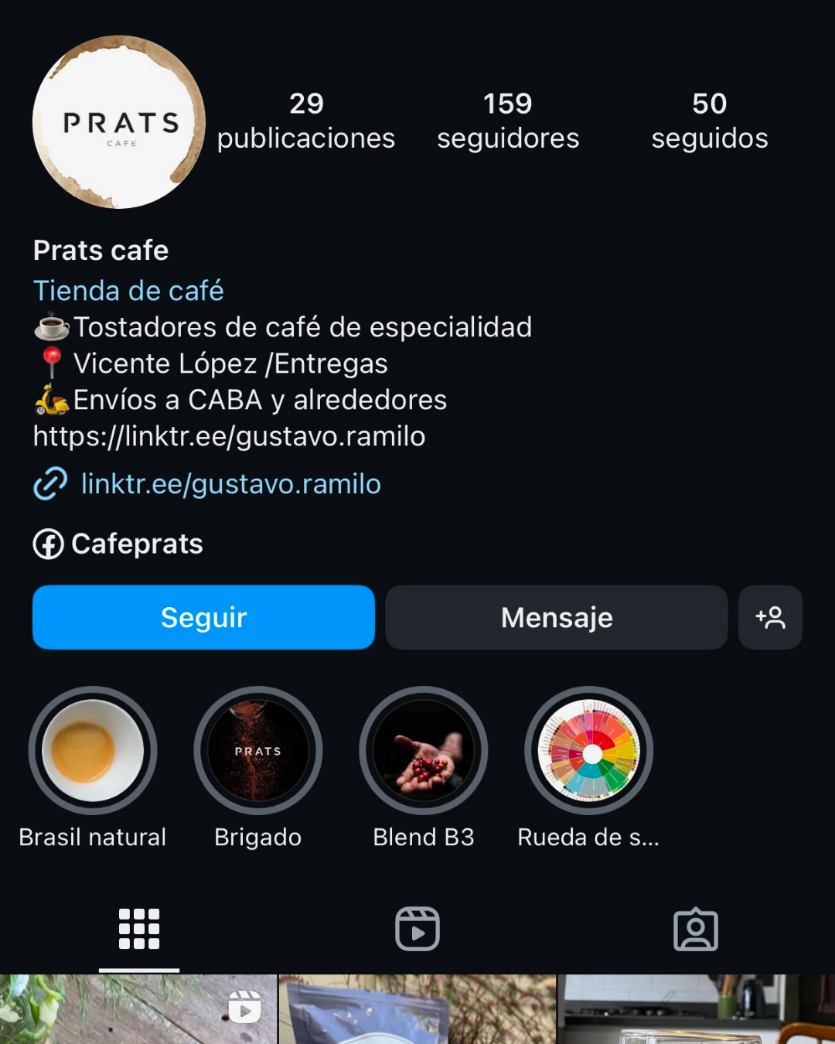The height and width of the screenshot is (1044, 835).
Task: View the Brigado story highlight
Action: 258,751
